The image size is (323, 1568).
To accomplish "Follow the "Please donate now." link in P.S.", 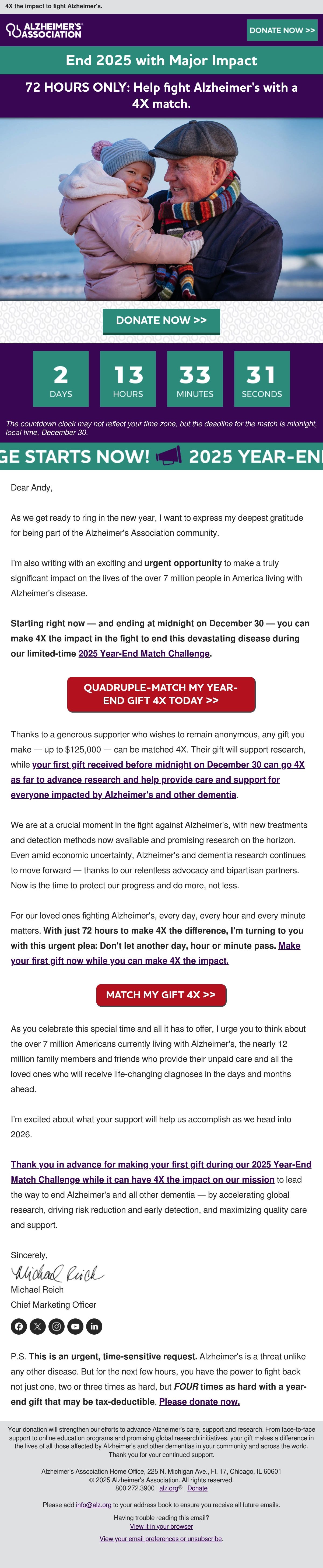I will (x=199, y=1402).
